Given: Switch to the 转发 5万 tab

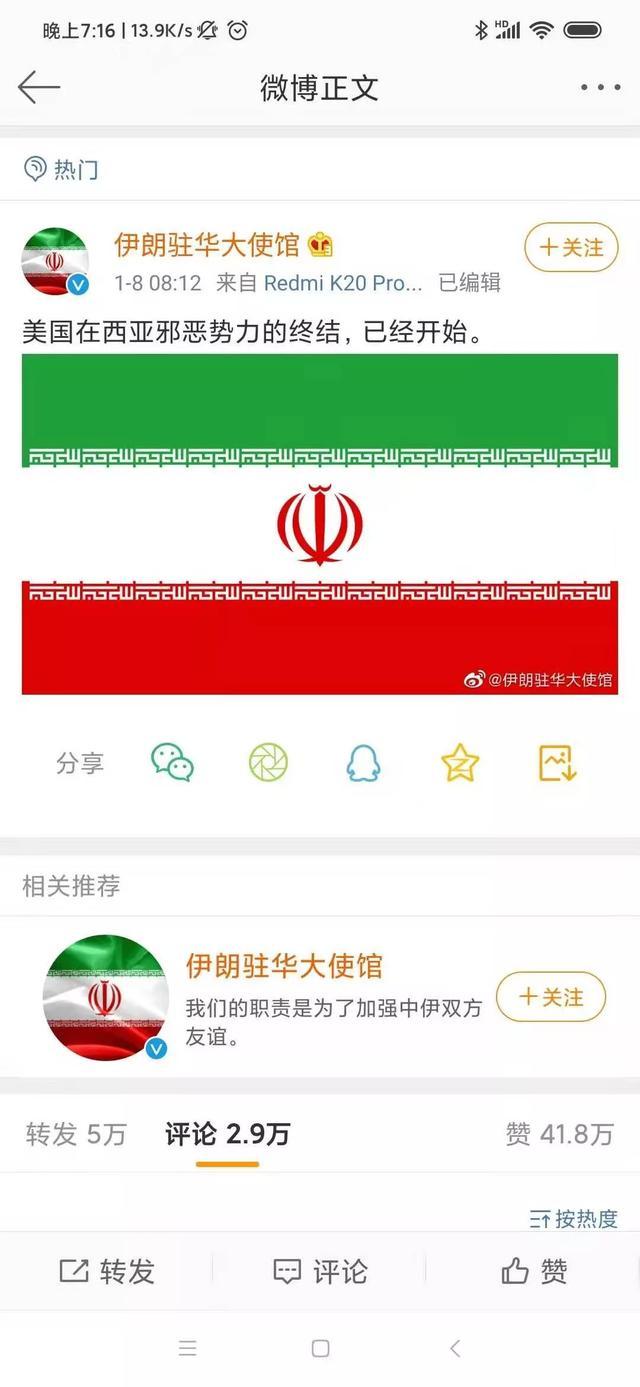Looking at the screenshot, I should click(76, 1134).
